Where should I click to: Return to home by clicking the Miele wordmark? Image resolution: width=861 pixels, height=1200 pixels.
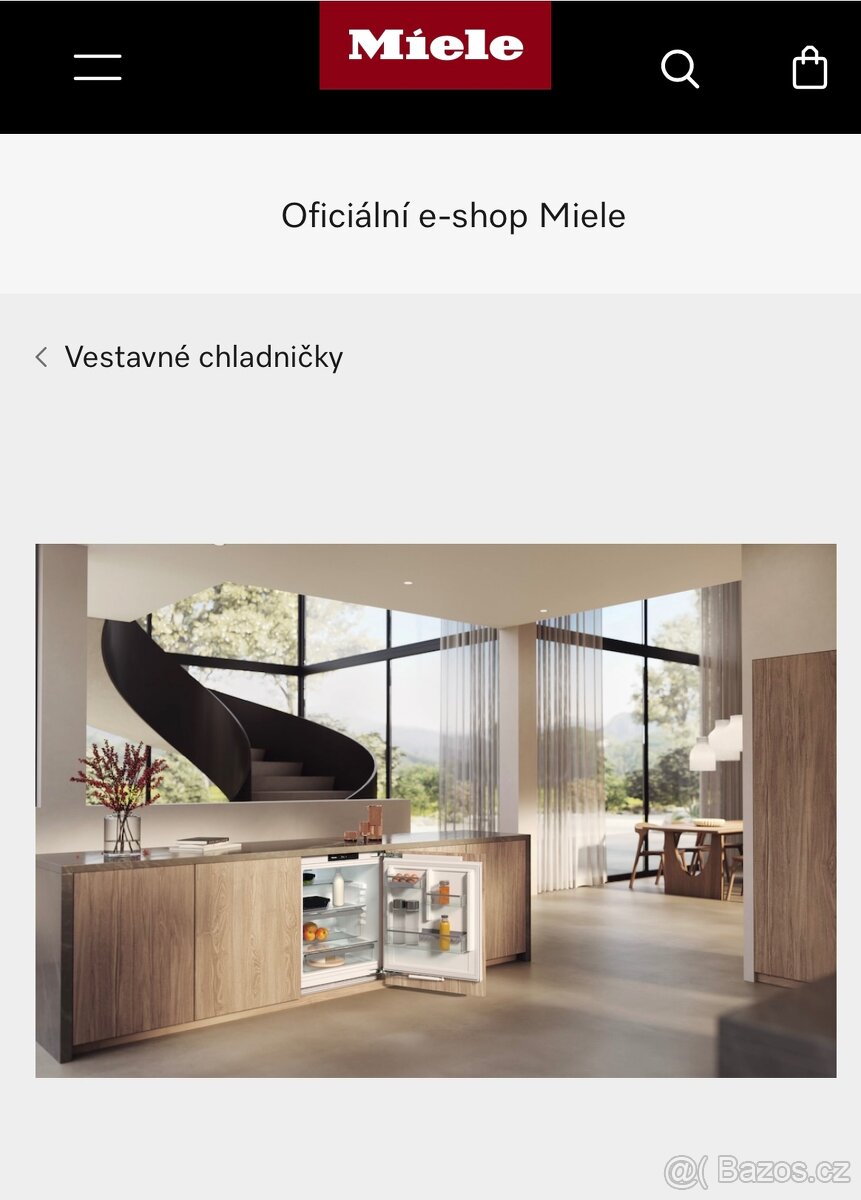(x=435, y=45)
